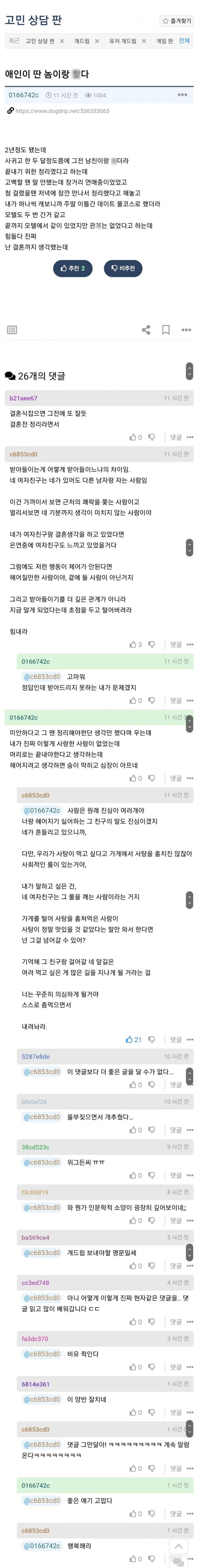The width and height of the screenshot is (198, 1568).
Task: Open user profile 38cd523c
Action: point(35,1147)
